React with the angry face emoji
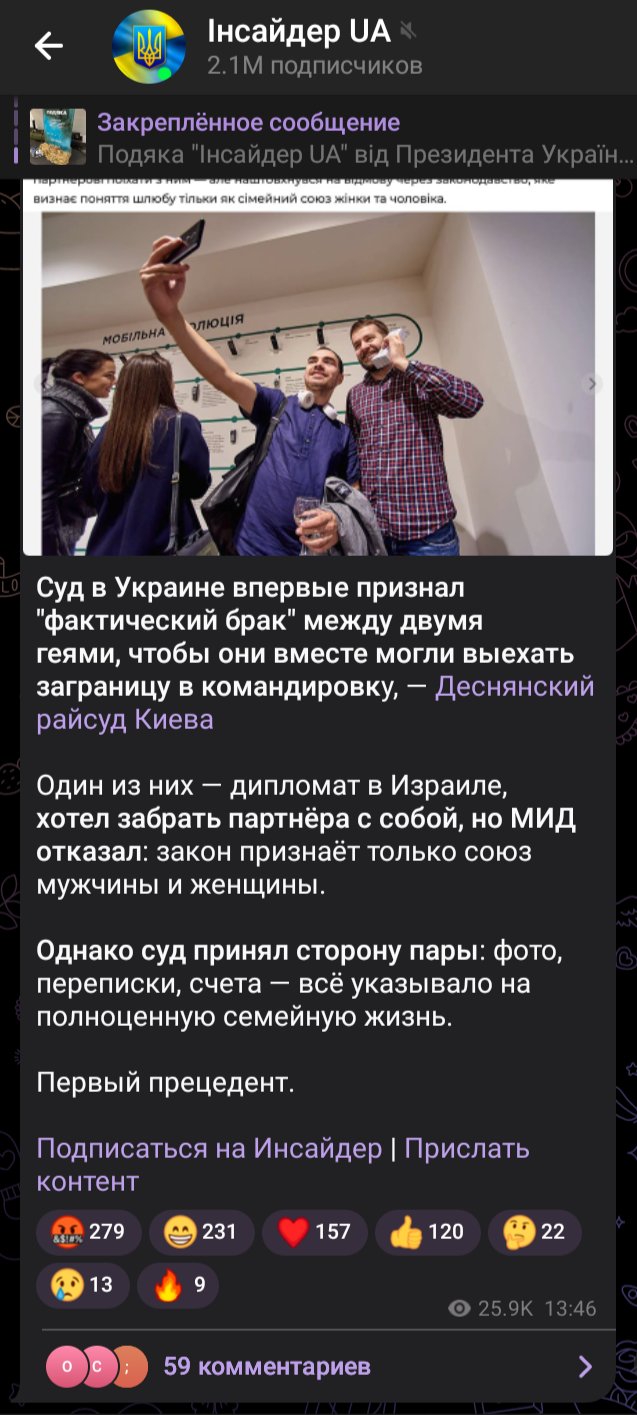Image resolution: width=637 pixels, height=1415 pixels. coord(88,1232)
